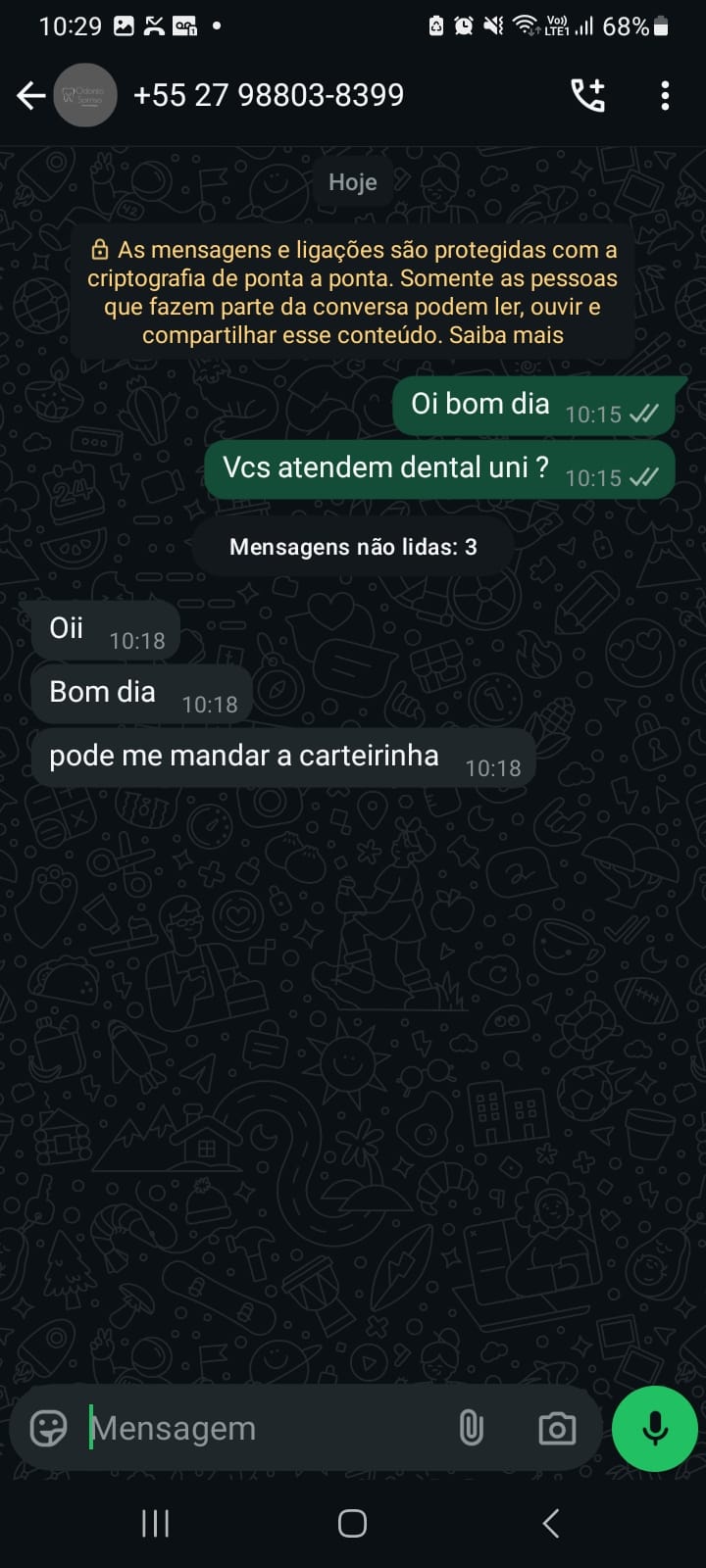Open the three-dot overflow menu

pos(665,95)
